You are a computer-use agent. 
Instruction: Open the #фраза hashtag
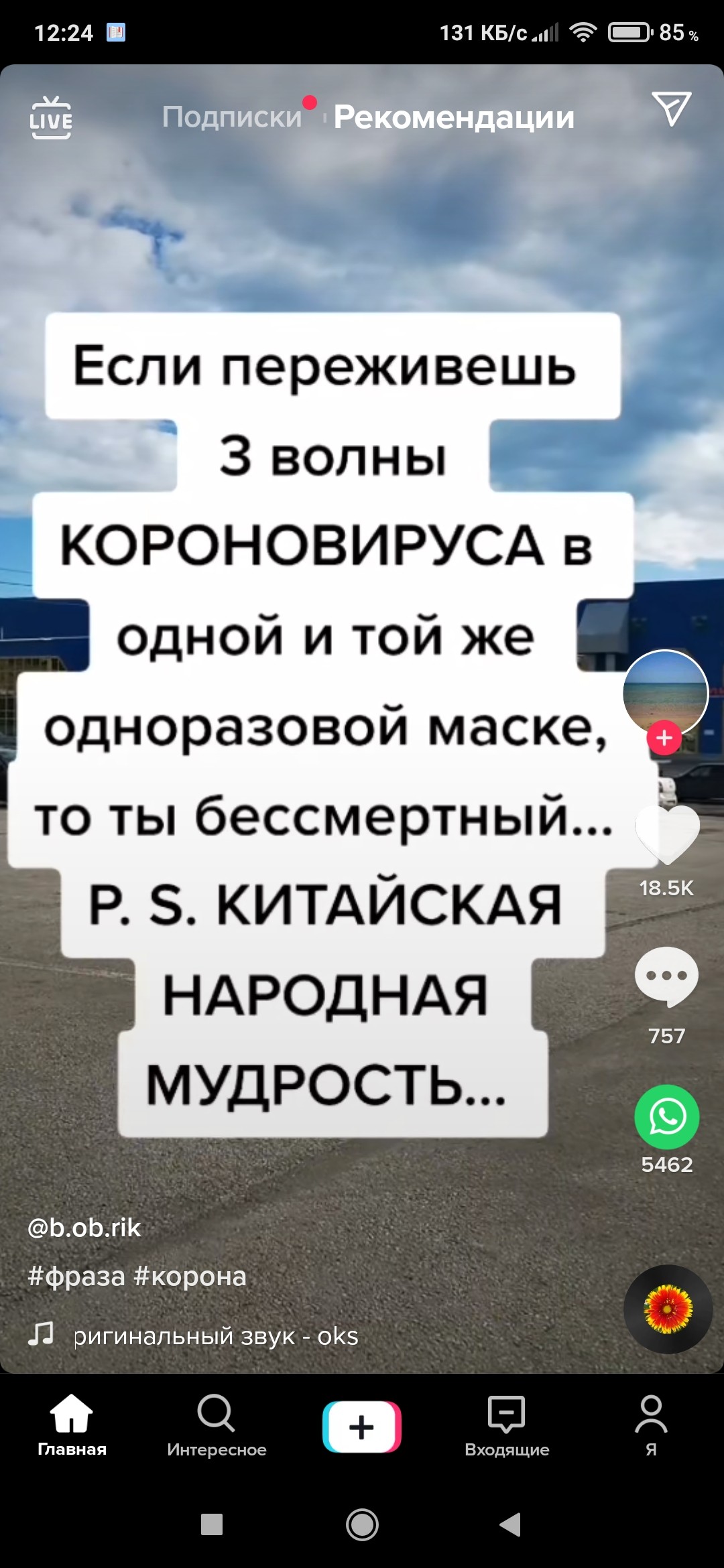click(76, 1277)
